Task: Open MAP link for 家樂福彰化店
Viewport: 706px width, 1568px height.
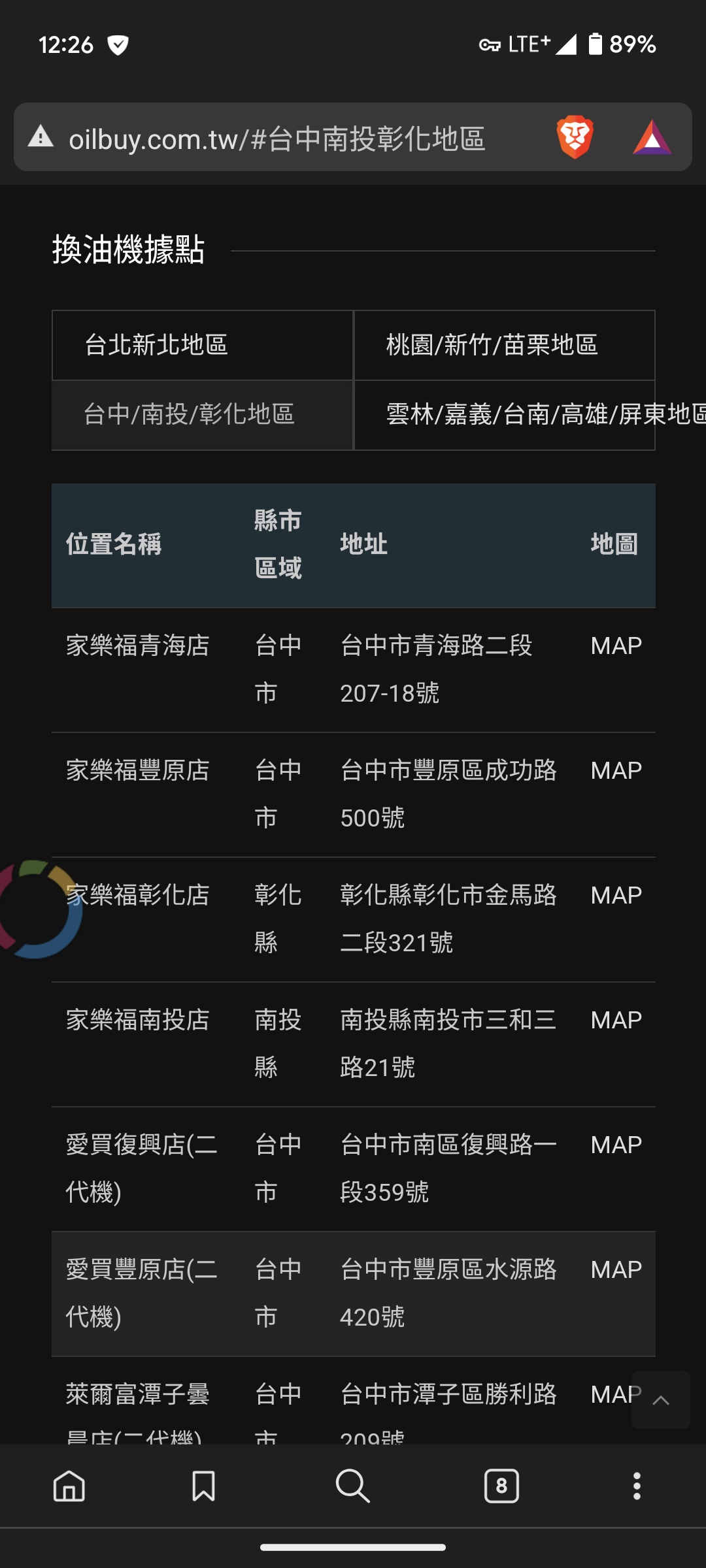Action: point(616,895)
